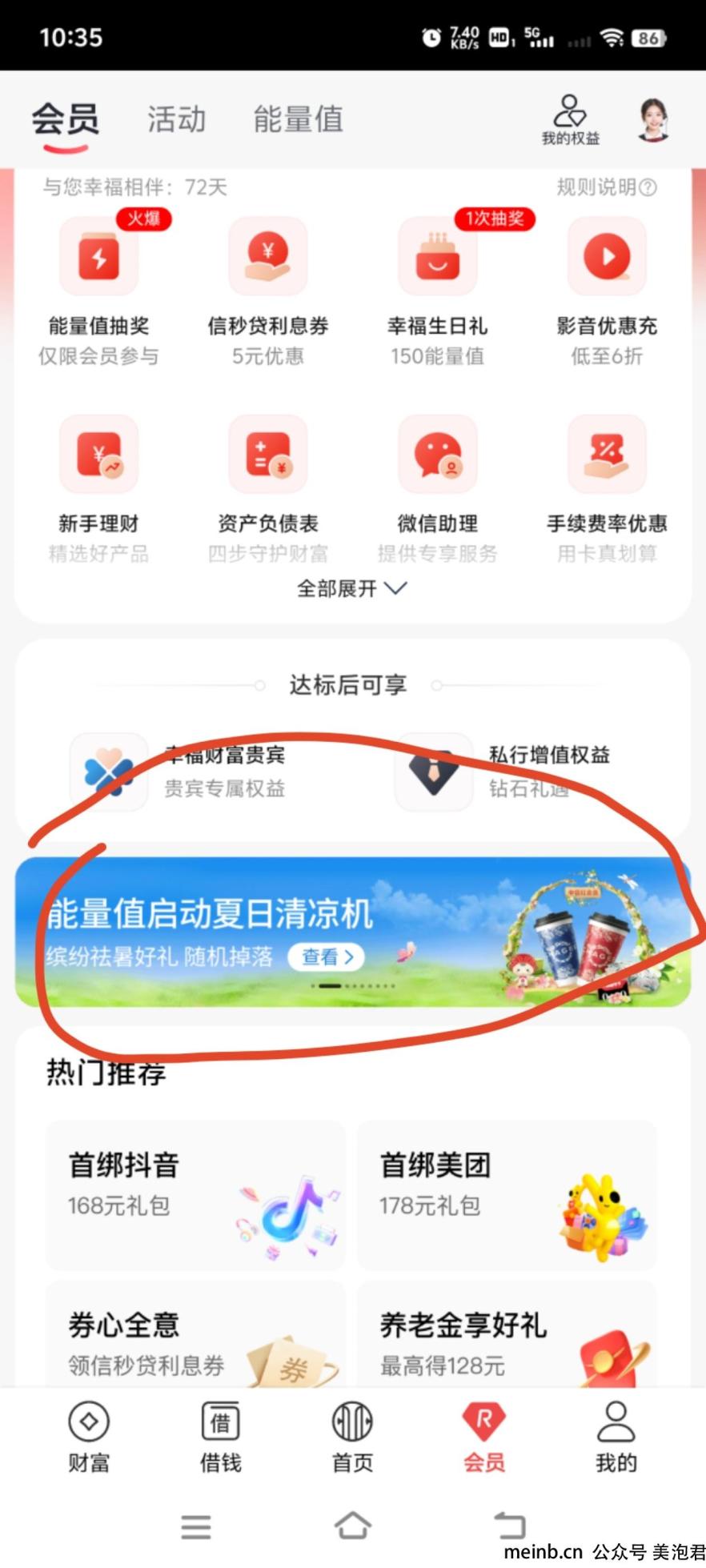Open the 规则说明 help link
The height and width of the screenshot is (1568, 706).
point(606,187)
